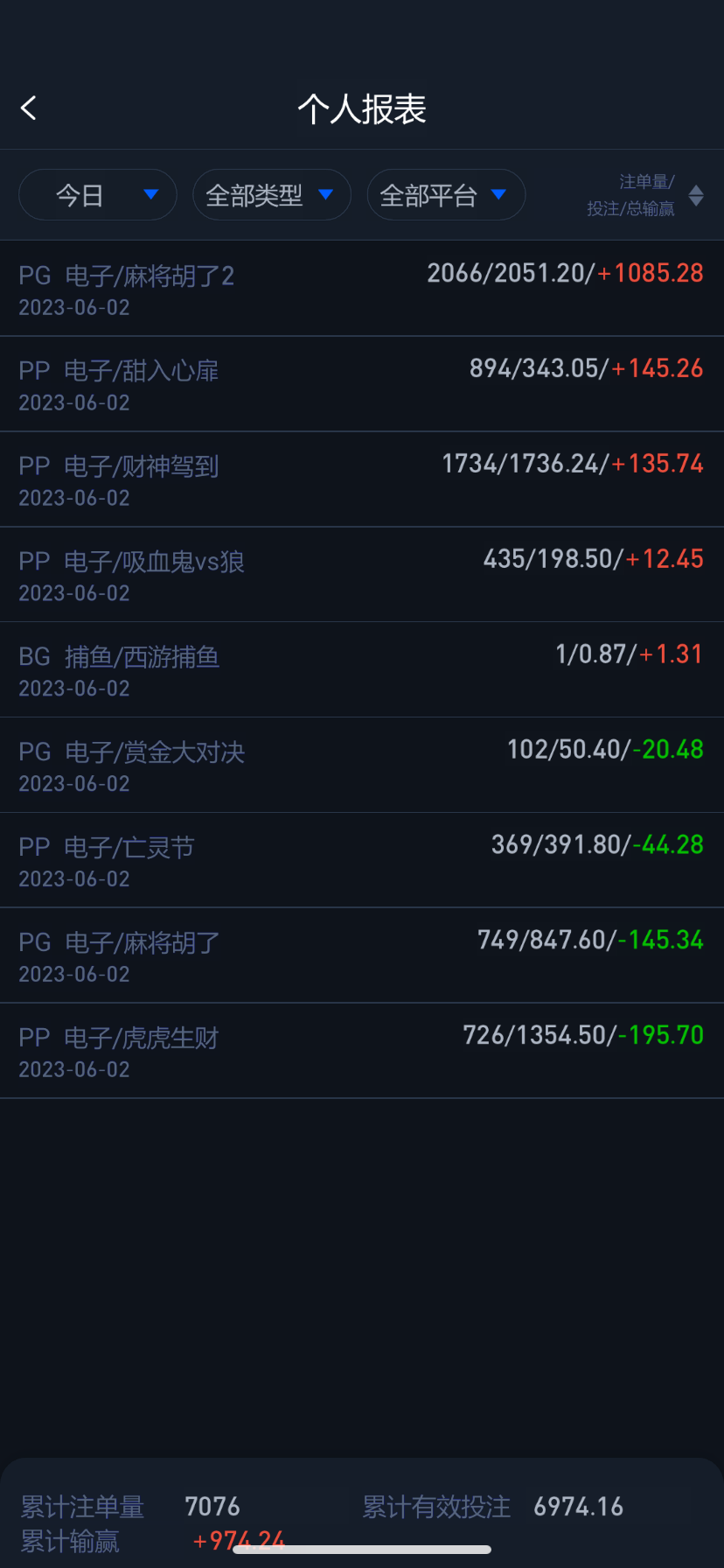Expand the 全部类型 filter dropdown
This screenshot has height=1568, width=724.
click(x=271, y=194)
